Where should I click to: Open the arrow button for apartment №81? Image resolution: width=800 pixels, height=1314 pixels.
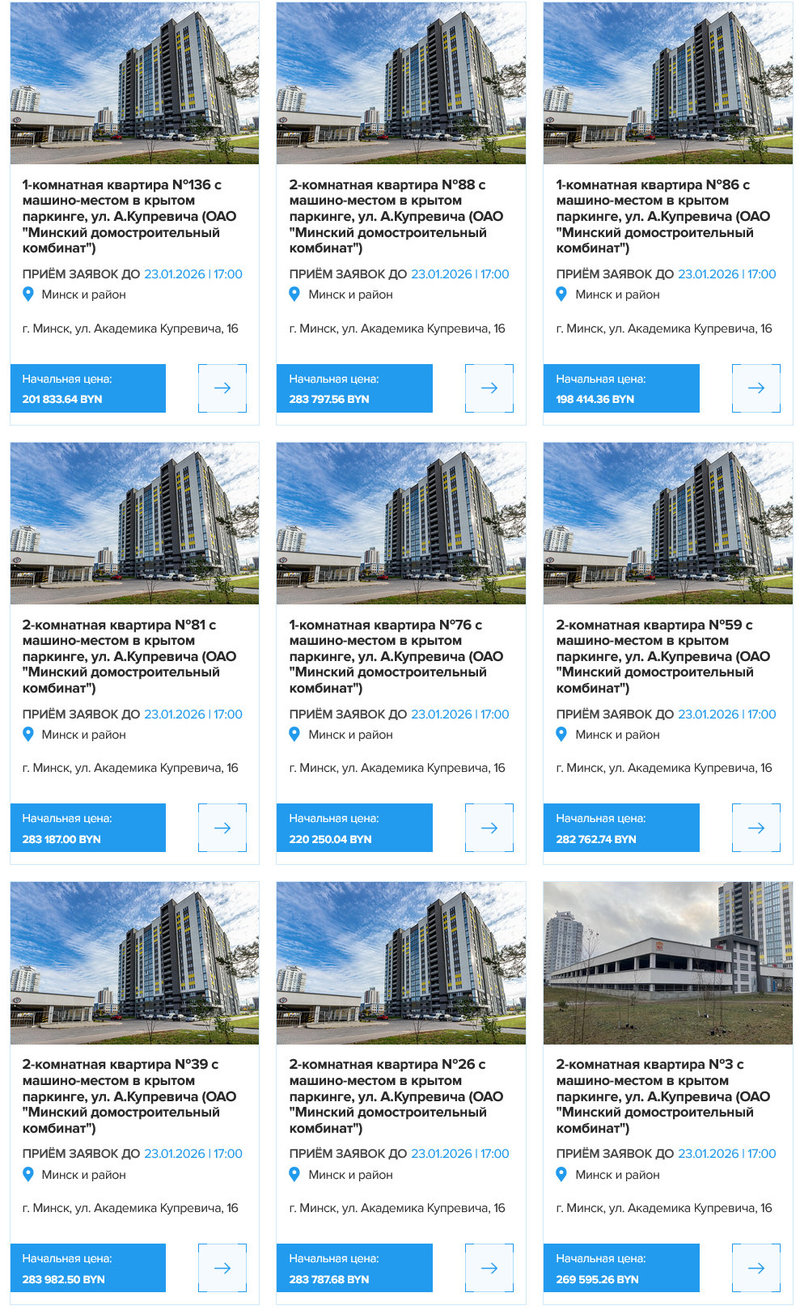(x=222, y=828)
